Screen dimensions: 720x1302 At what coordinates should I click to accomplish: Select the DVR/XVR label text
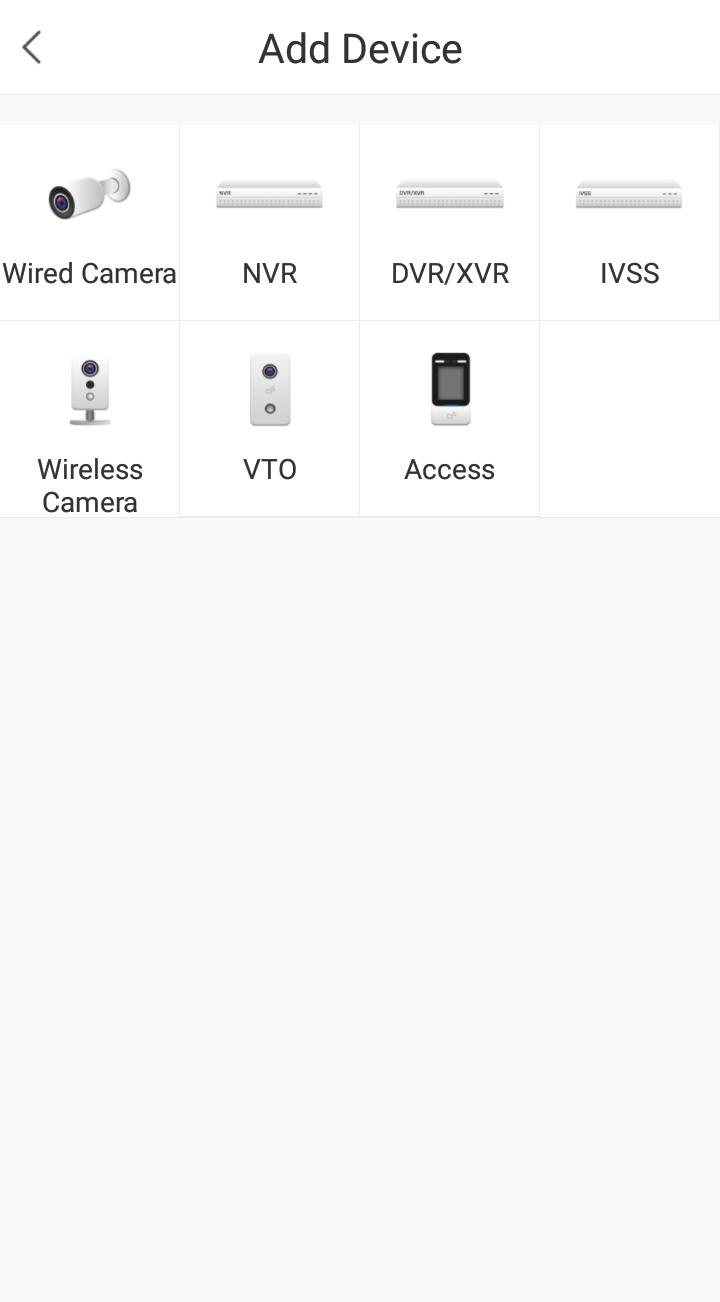pos(449,273)
